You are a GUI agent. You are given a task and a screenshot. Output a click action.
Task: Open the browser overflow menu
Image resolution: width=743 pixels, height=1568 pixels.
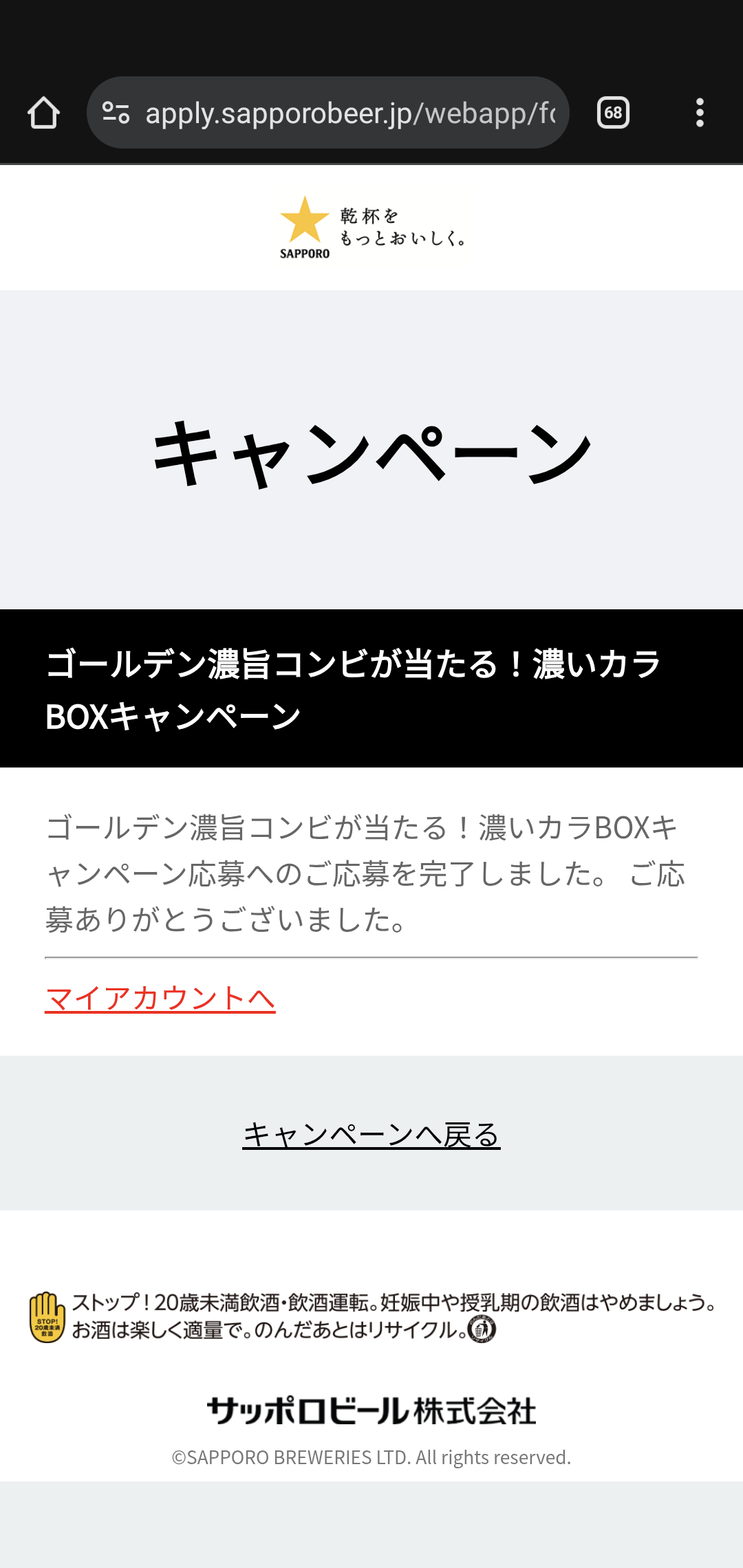[x=700, y=113]
